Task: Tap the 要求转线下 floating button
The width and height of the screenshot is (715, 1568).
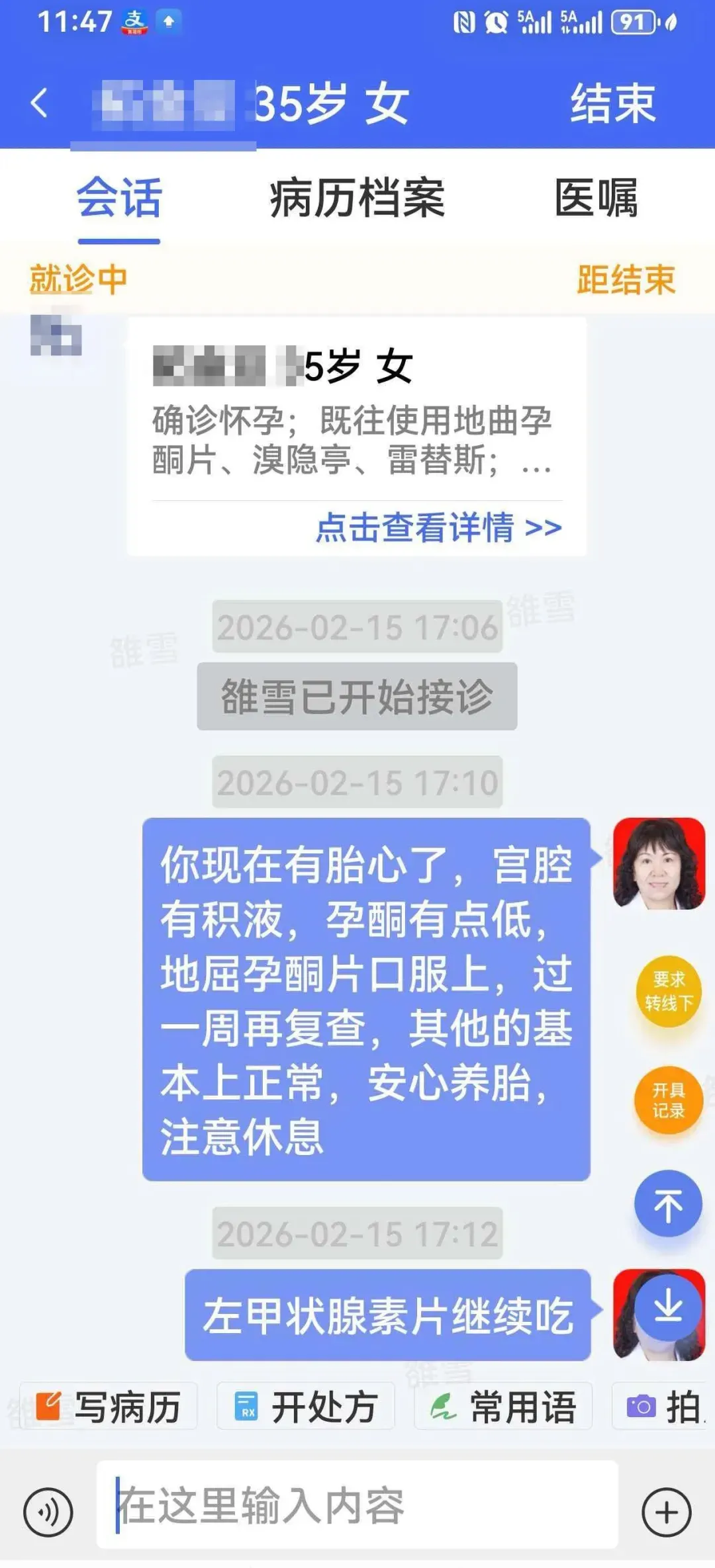Action: (x=669, y=991)
